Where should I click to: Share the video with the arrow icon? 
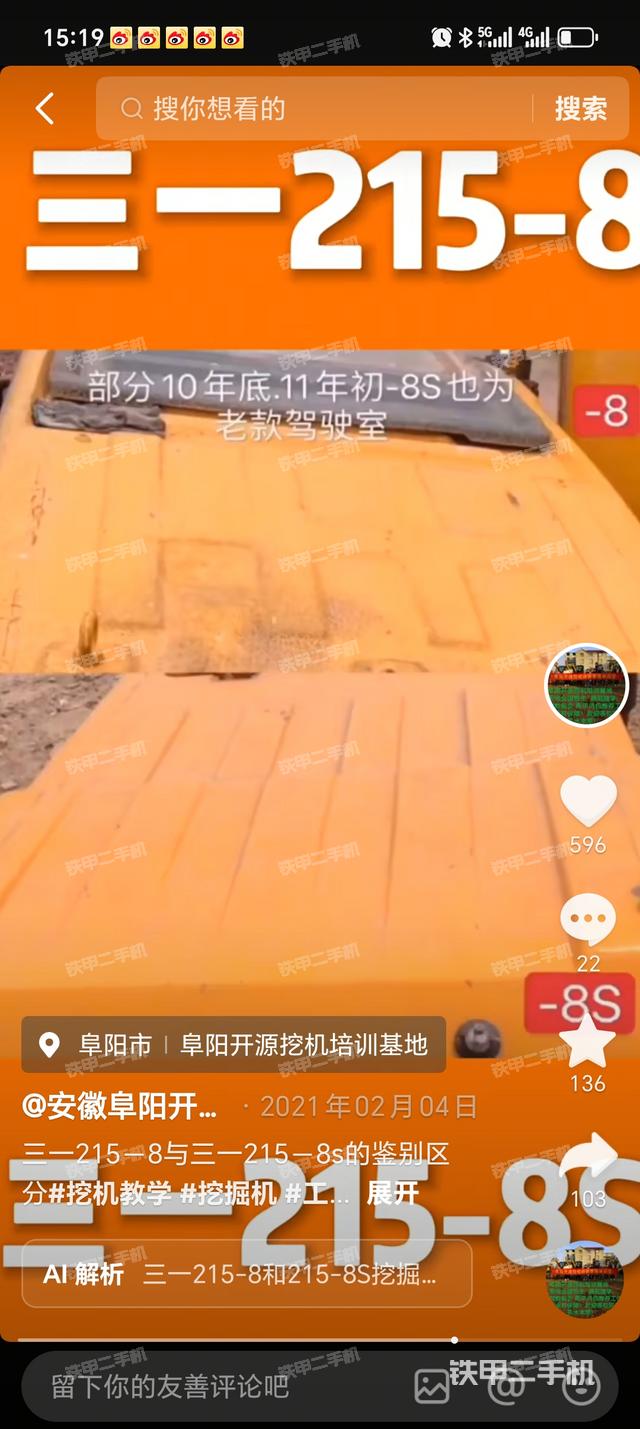(588, 1158)
